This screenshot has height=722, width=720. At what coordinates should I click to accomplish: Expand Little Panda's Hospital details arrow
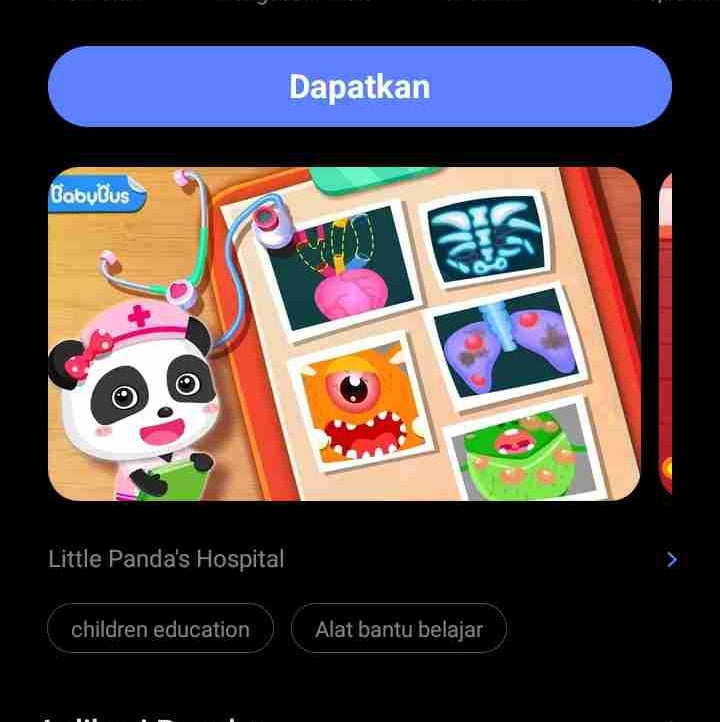[671, 560]
